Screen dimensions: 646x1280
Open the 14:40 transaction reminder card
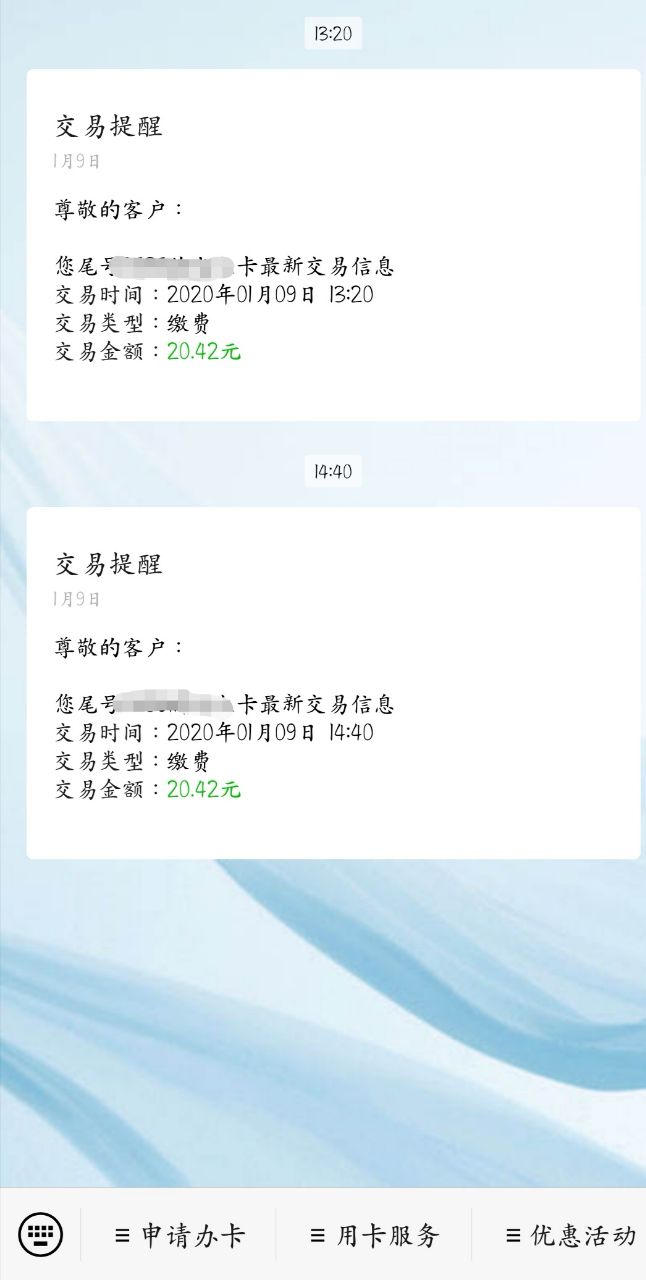[332, 682]
